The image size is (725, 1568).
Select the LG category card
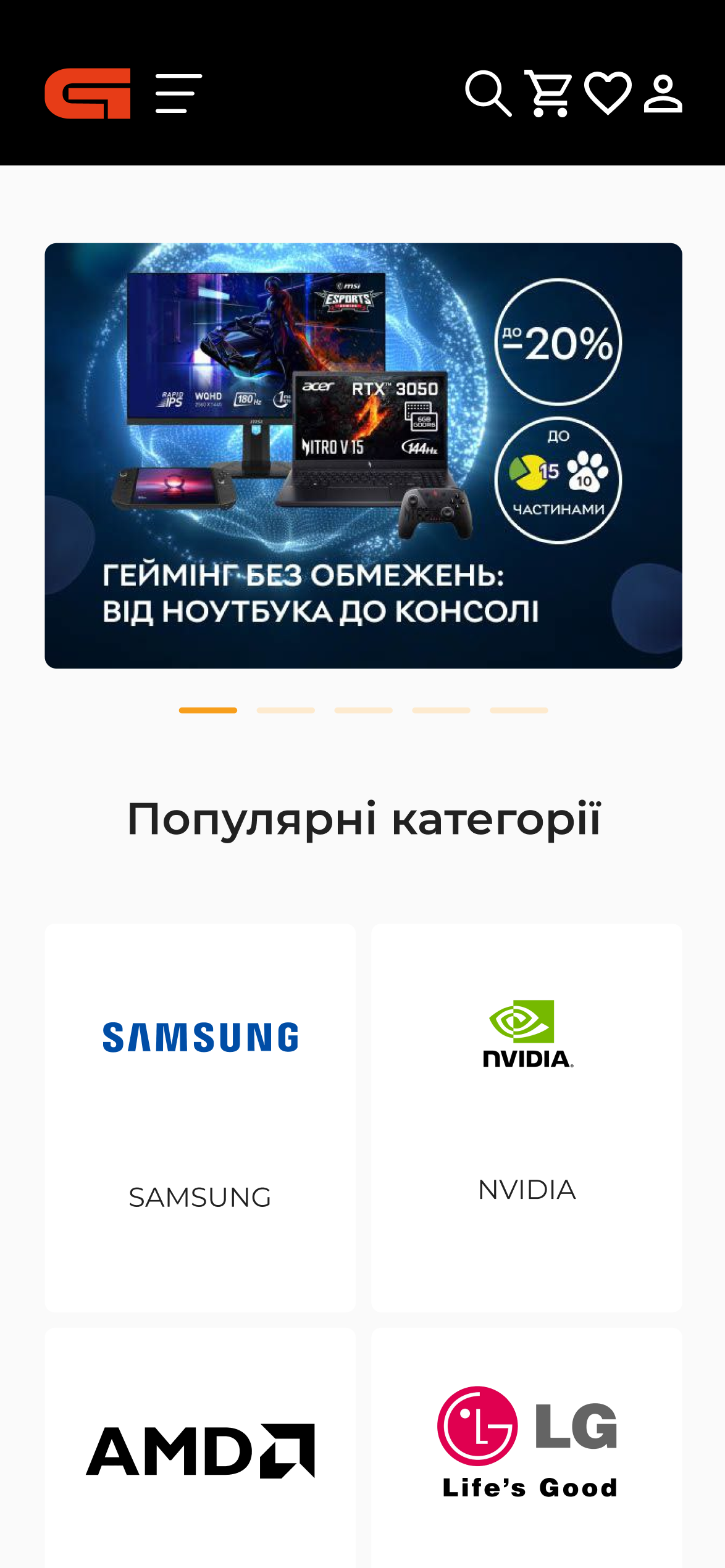click(527, 1448)
